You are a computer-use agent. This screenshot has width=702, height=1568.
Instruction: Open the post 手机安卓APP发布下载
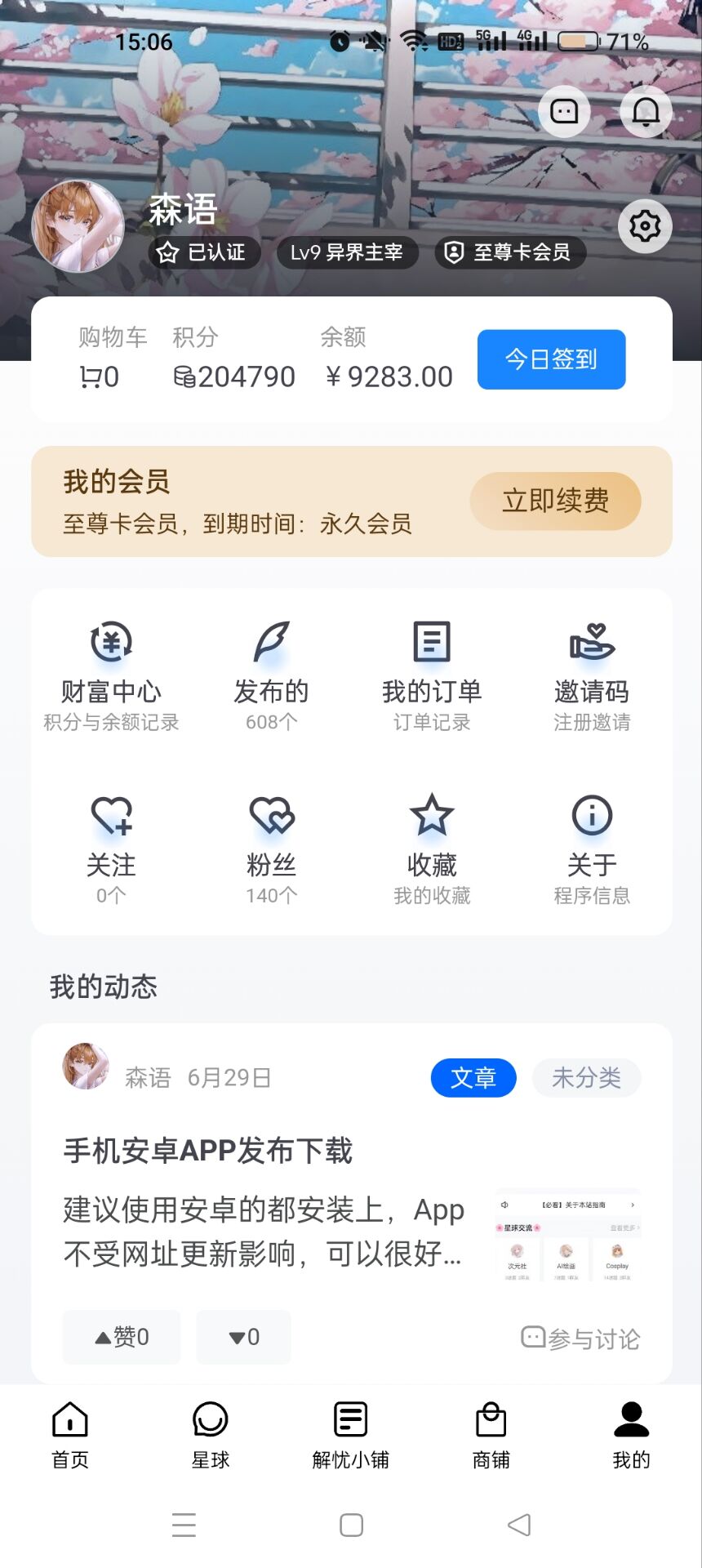pos(208,1151)
